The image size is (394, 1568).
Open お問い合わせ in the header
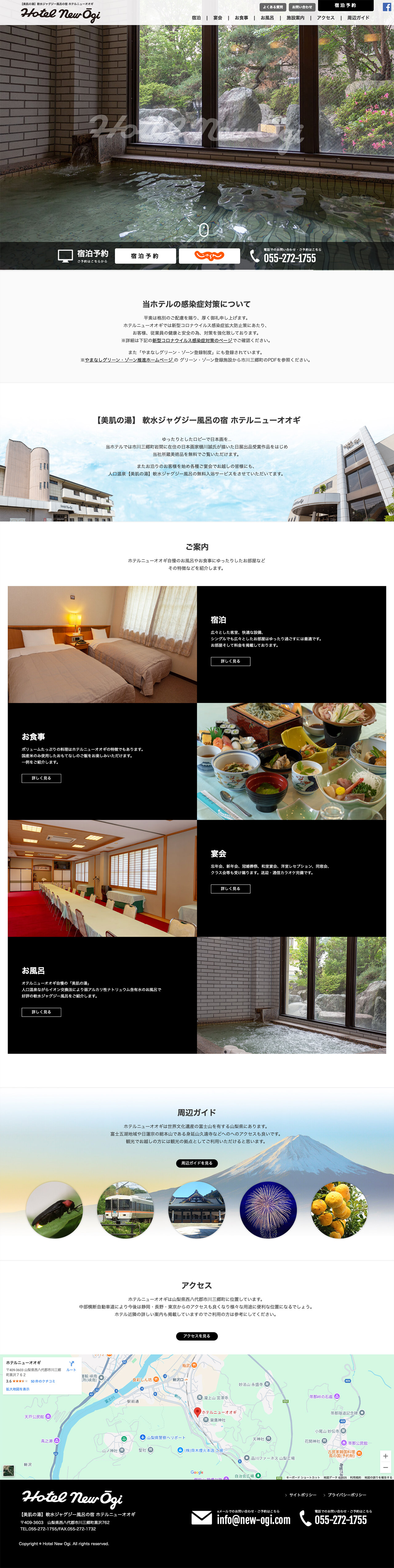coord(302,7)
